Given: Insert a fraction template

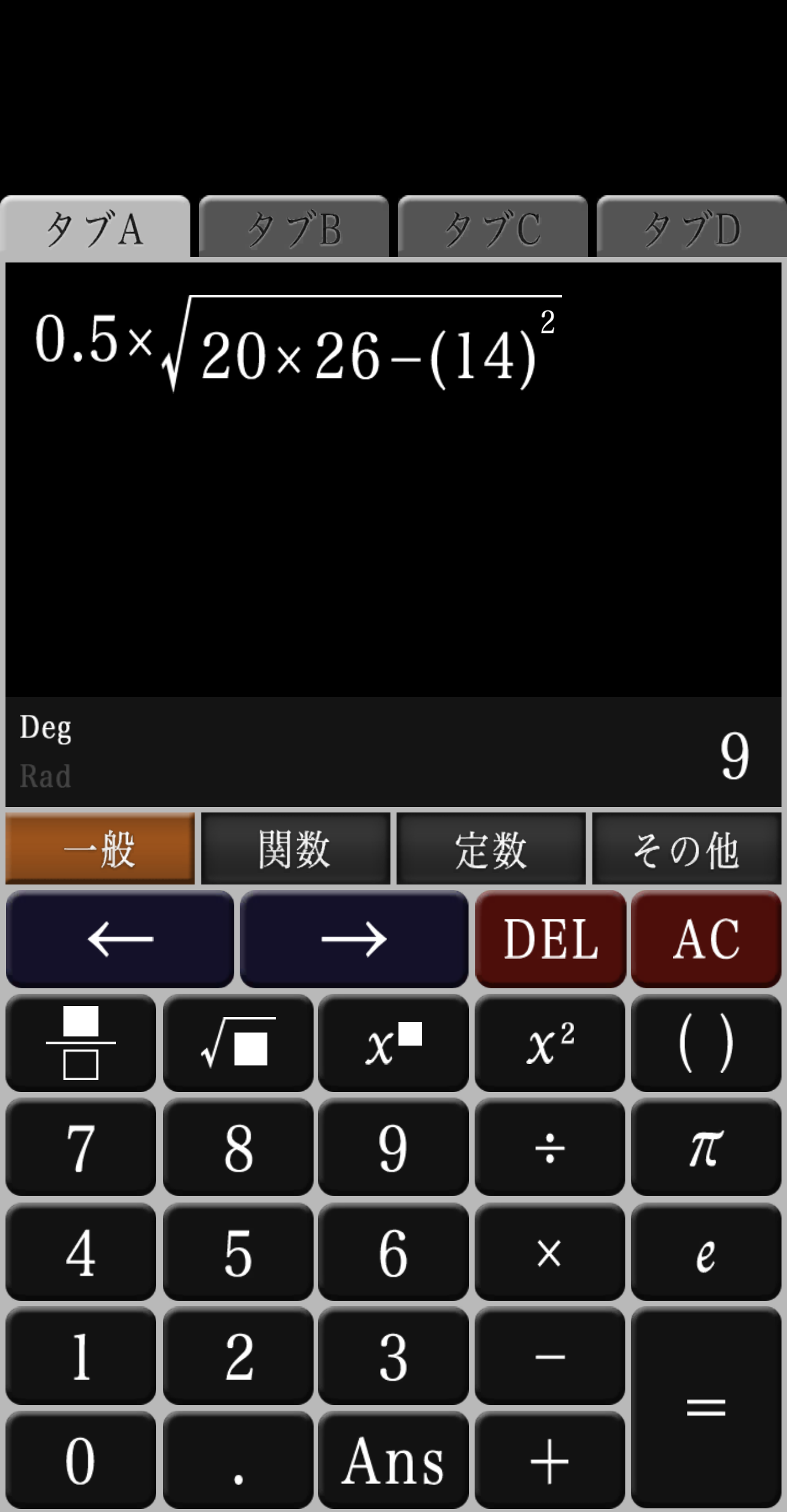Looking at the screenshot, I should [x=81, y=1044].
